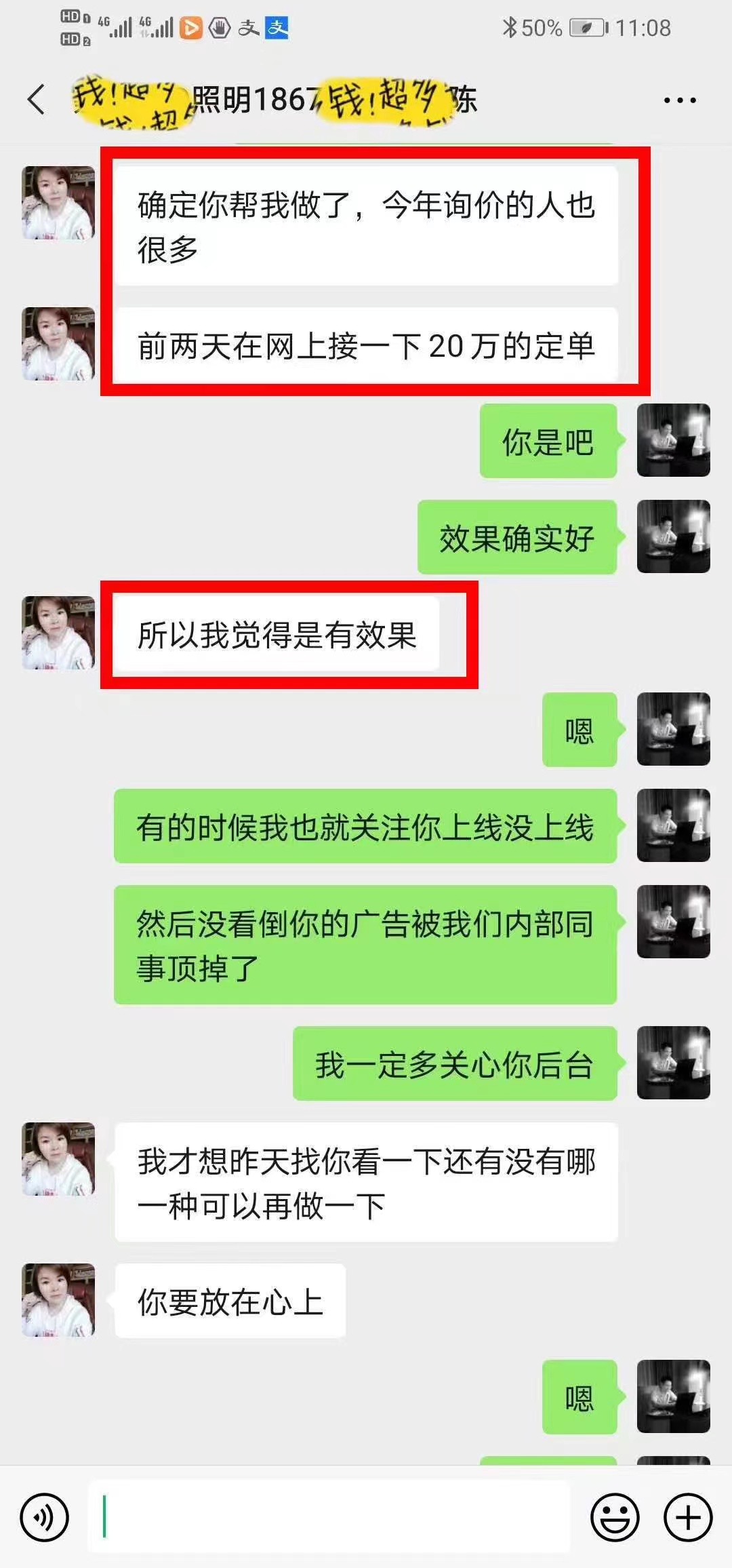Screen dimensions: 732x1568
Task: Focus the message text field
Action: tap(329, 1517)
